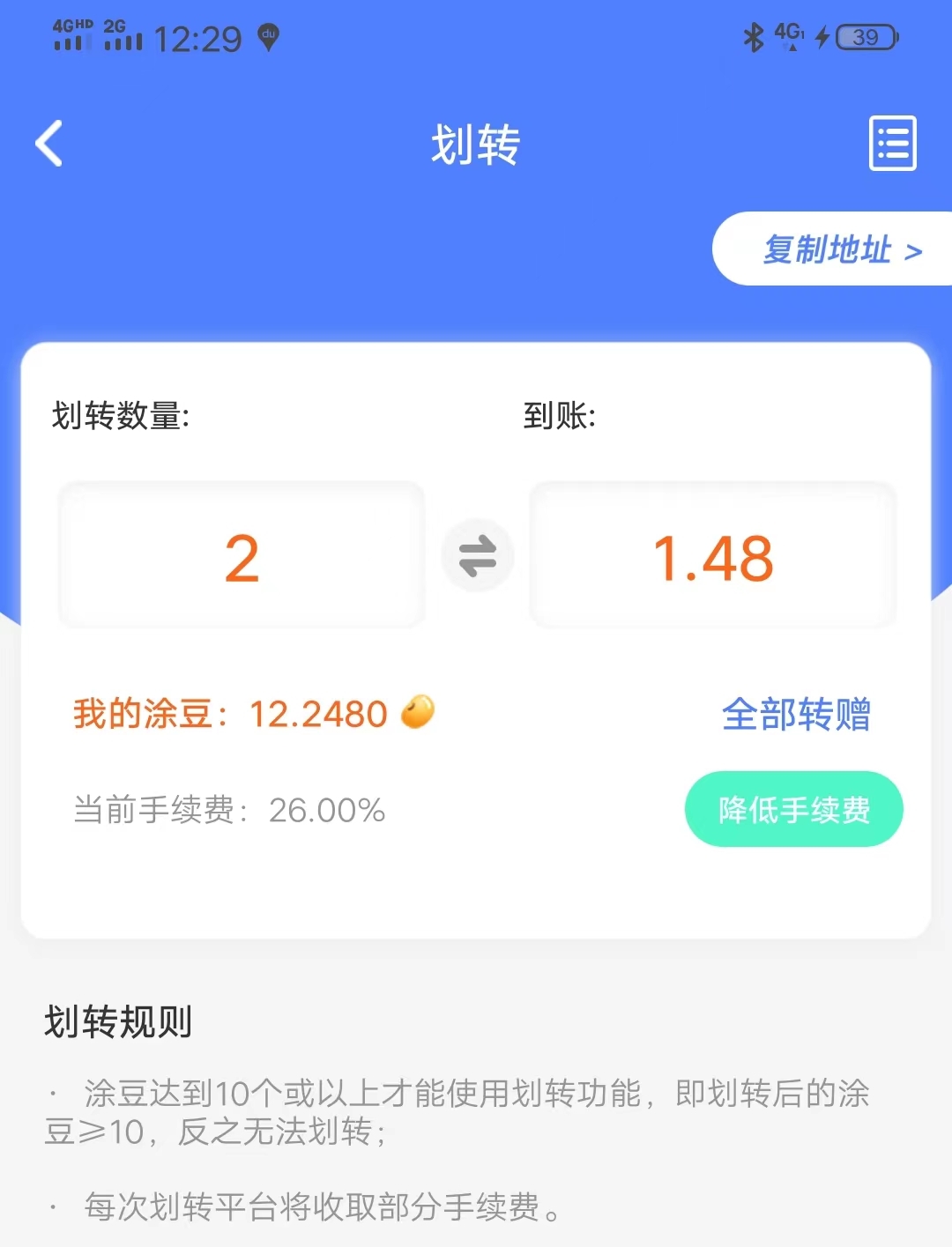Tap the swap direction icon between amounts
The height and width of the screenshot is (1247, 952).
tap(478, 555)
